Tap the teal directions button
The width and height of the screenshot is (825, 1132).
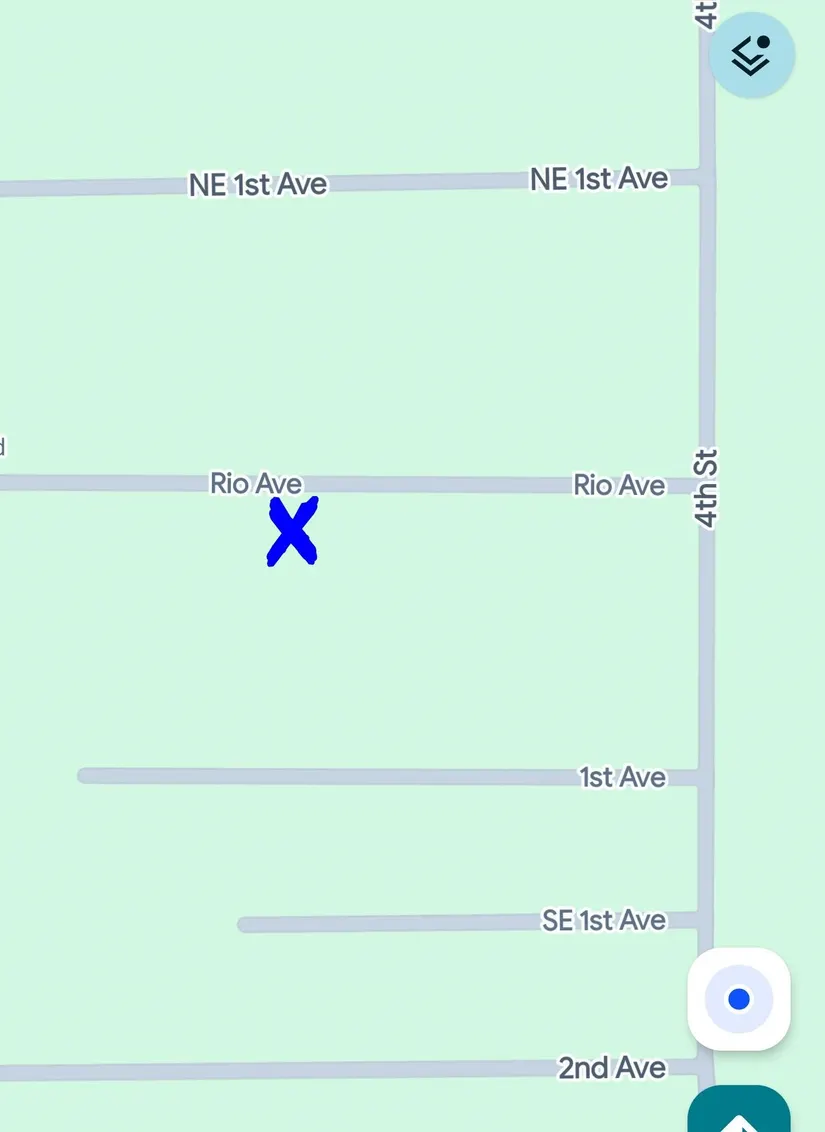(739, 1111)
